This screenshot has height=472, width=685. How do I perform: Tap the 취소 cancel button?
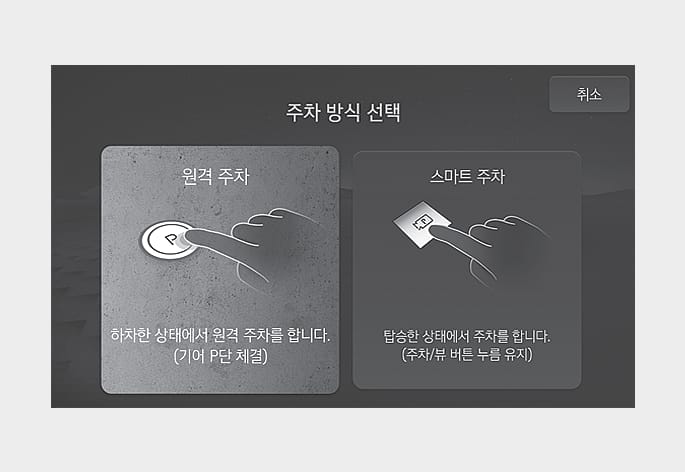pyautogui.click(x=589, y=94)
